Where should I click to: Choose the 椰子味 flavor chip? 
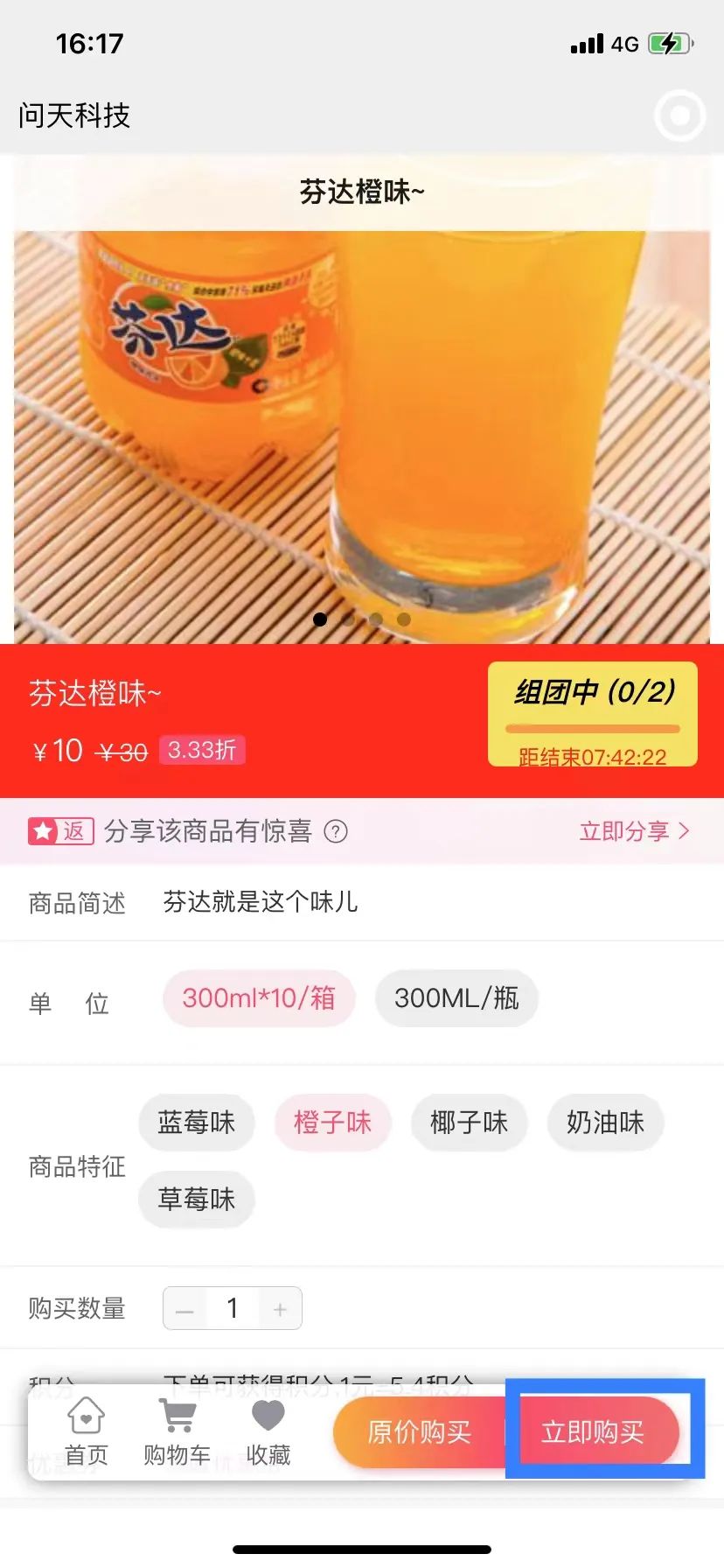469,1123
